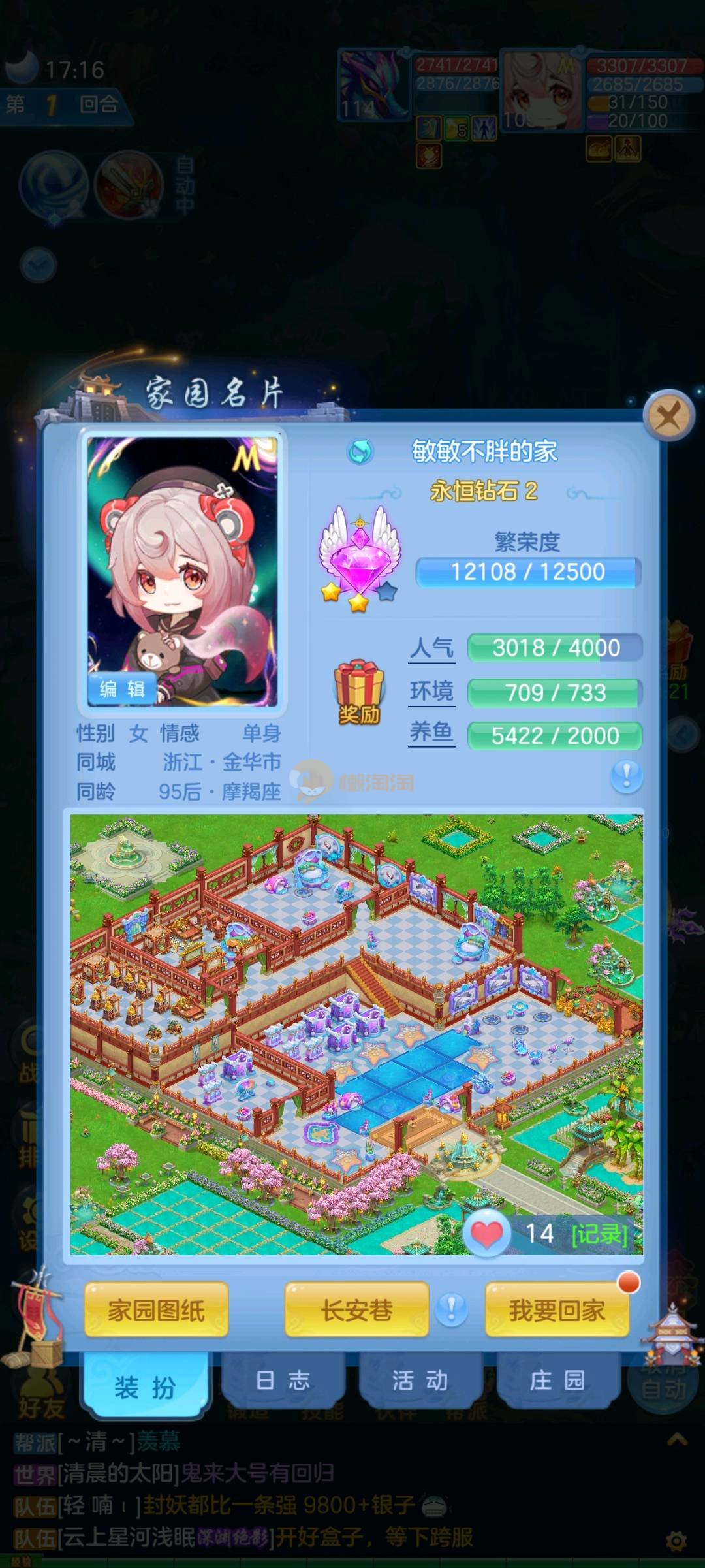Open 家园图纸
705x1568 pixels.
coord(156,1310)
